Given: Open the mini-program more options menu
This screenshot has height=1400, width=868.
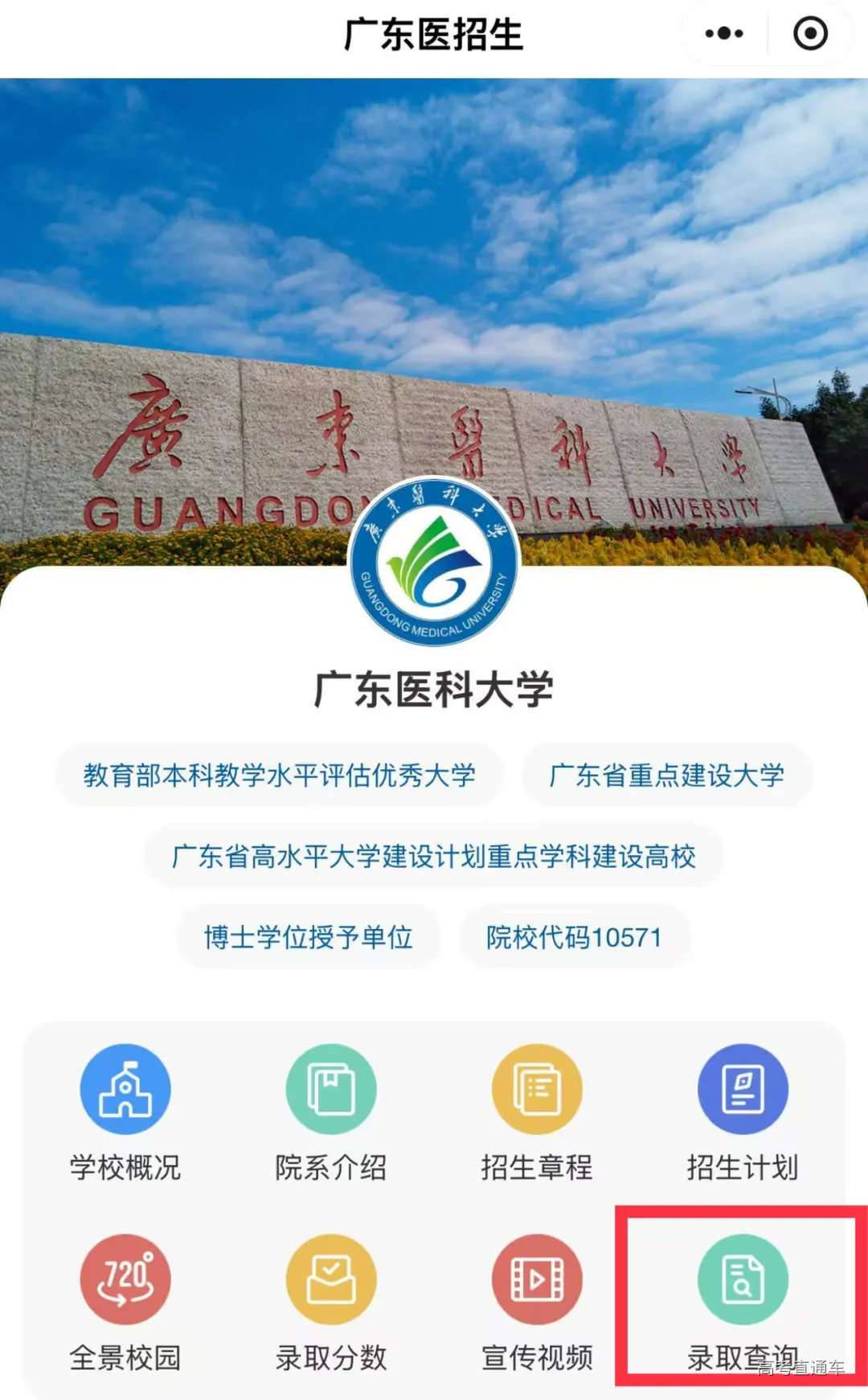Looking at the screenshot, I should (x=723, y=33).
